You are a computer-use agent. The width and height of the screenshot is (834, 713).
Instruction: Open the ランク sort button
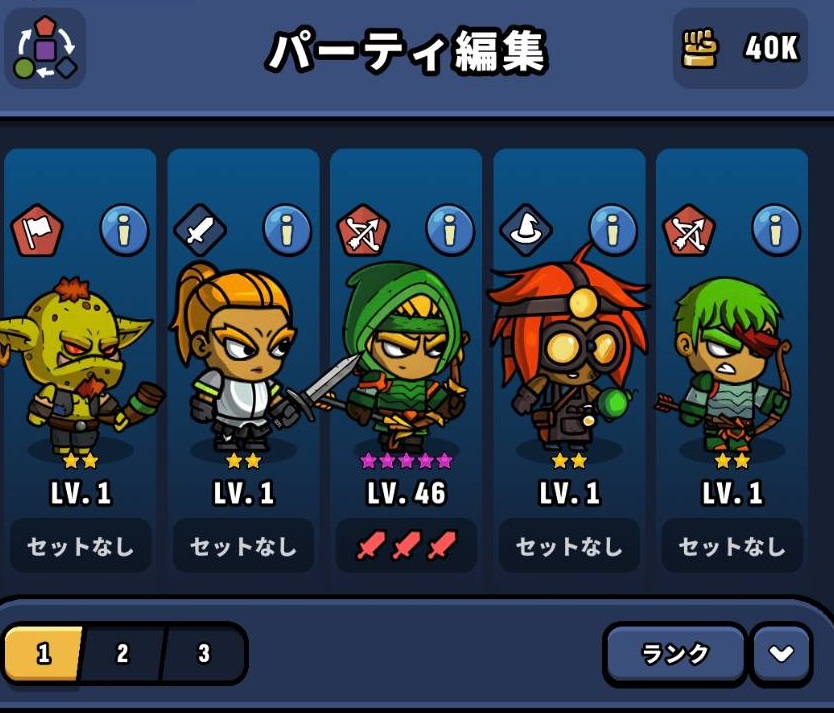(x=675, y=654)
